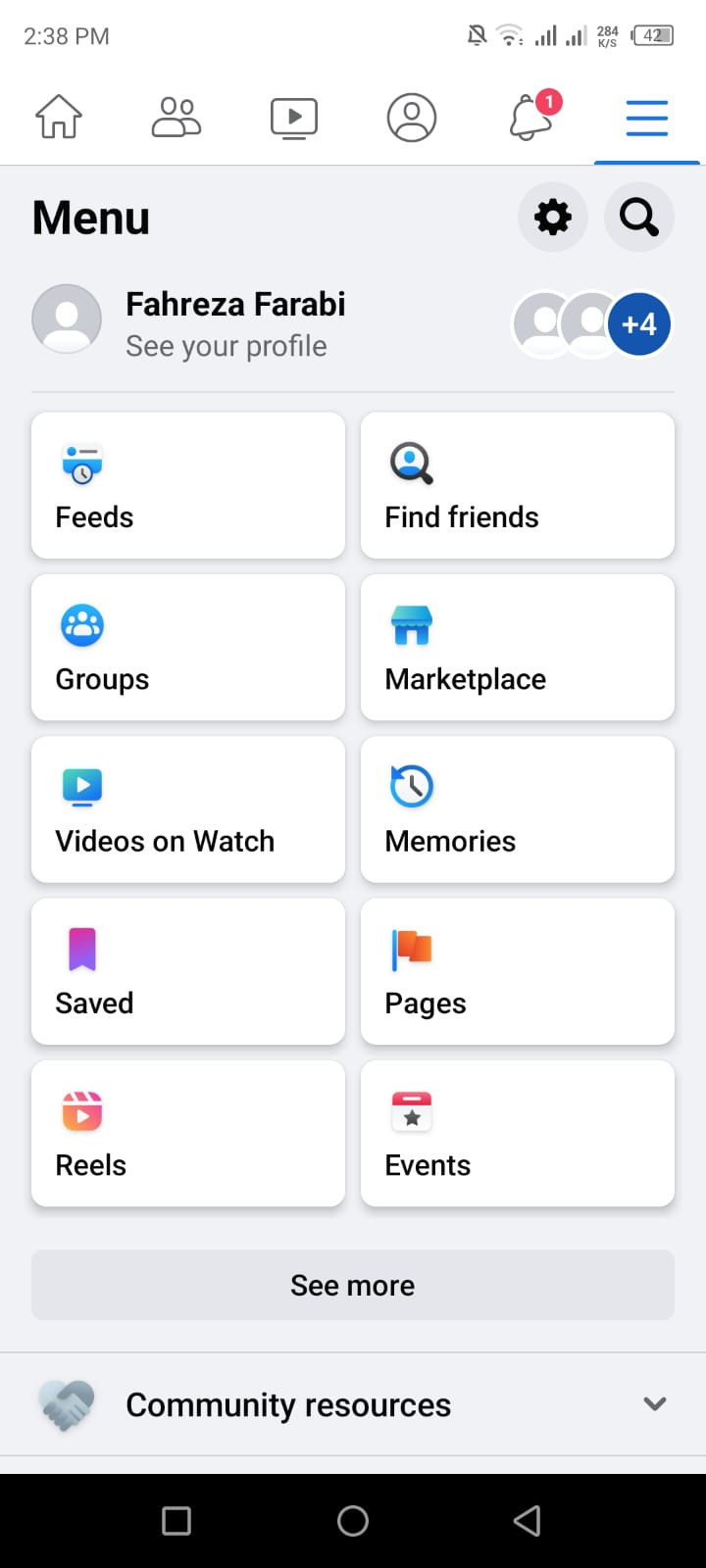The height and width of the screenshot is (1568, 706).
Task: Open Find friends
Action: point(518,486)
